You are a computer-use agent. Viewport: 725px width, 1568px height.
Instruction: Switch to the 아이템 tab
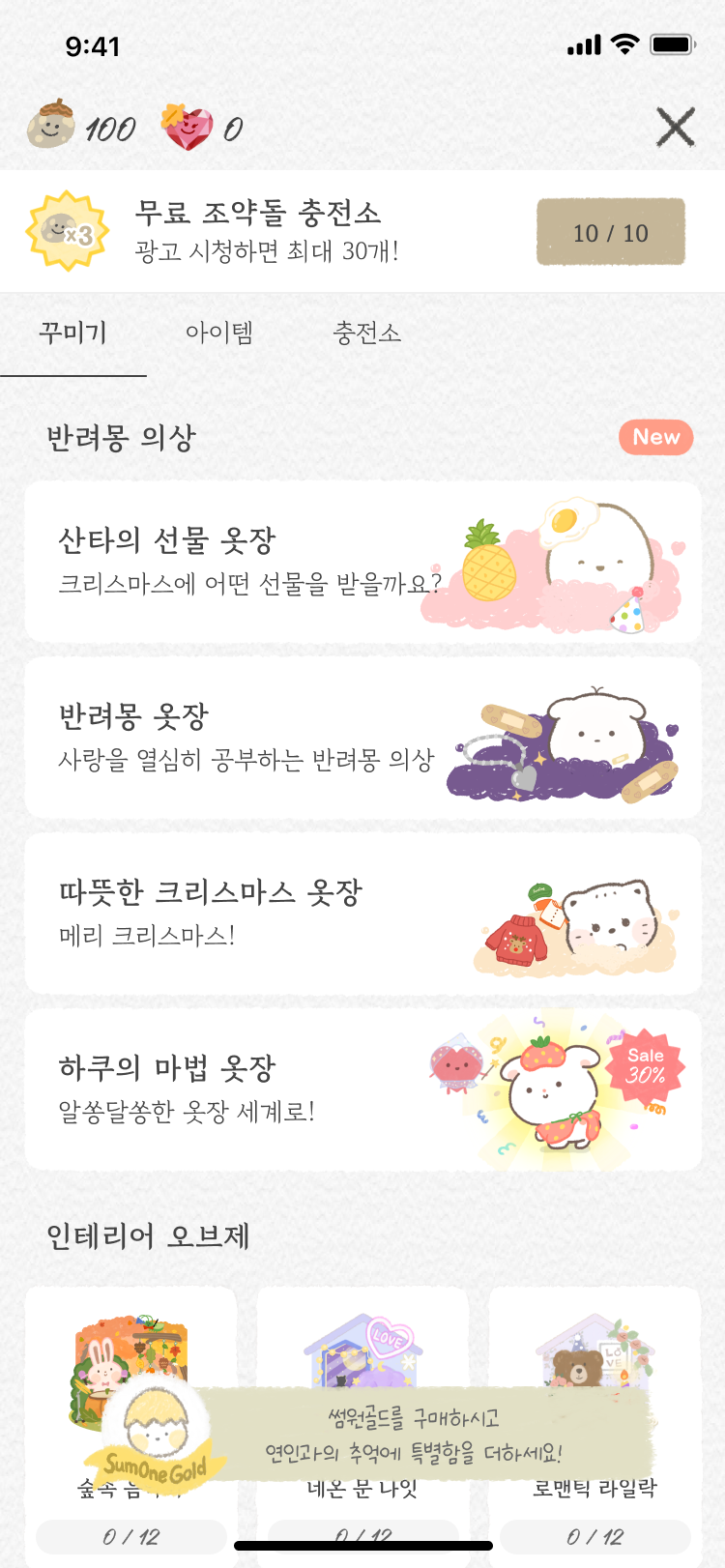[x=219, y=334]
